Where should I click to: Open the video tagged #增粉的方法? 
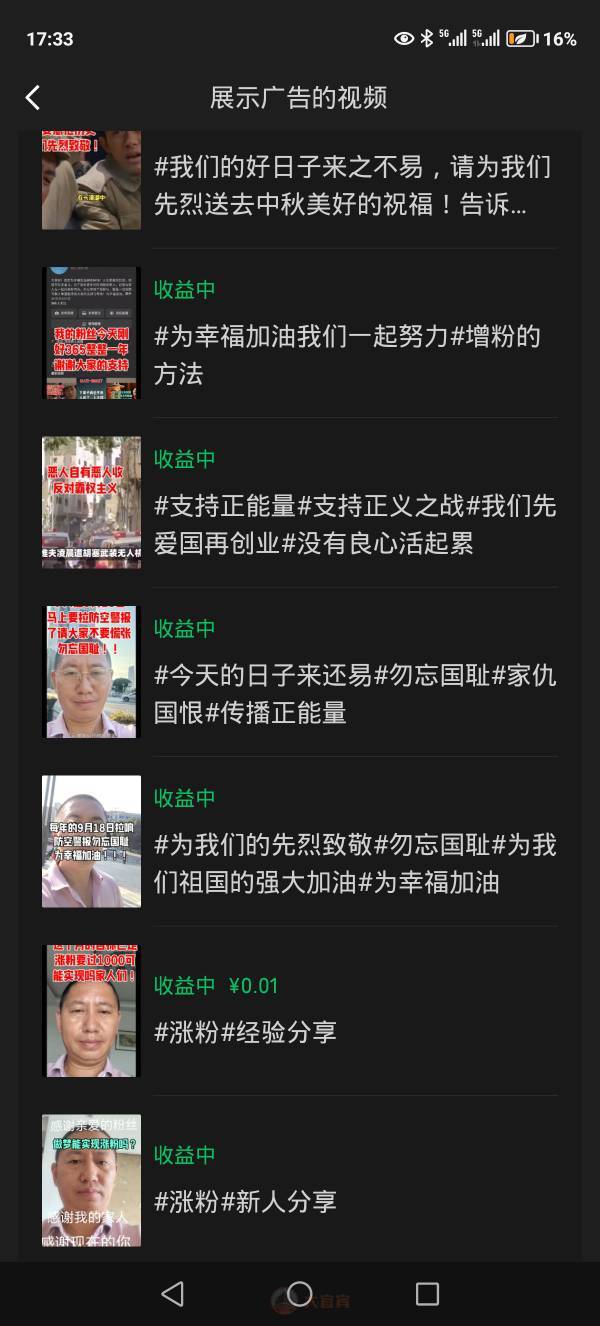click(300, 334)
